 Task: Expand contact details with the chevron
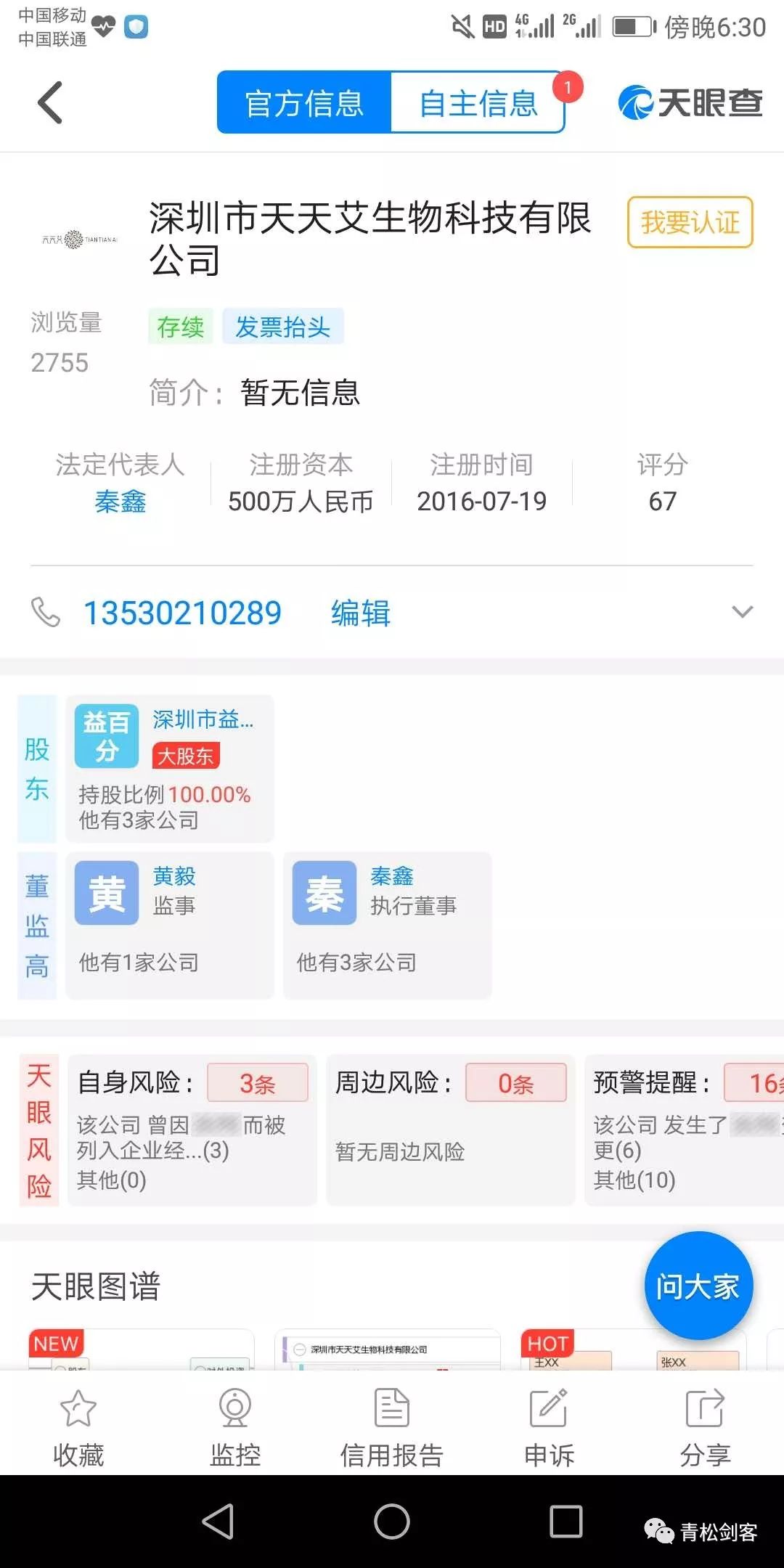[742, 612]
